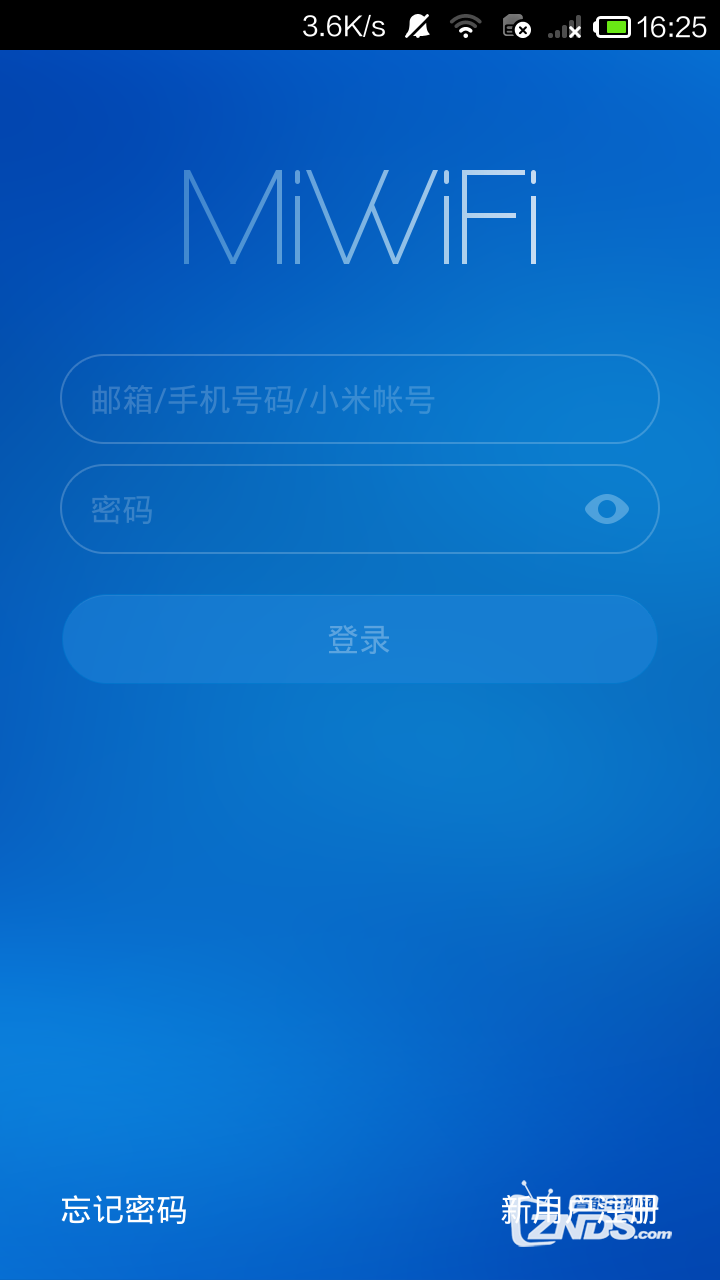Open new user registration link
Image resolution: width=720 pixels, height=1280 pixels.
(580, 1210)
